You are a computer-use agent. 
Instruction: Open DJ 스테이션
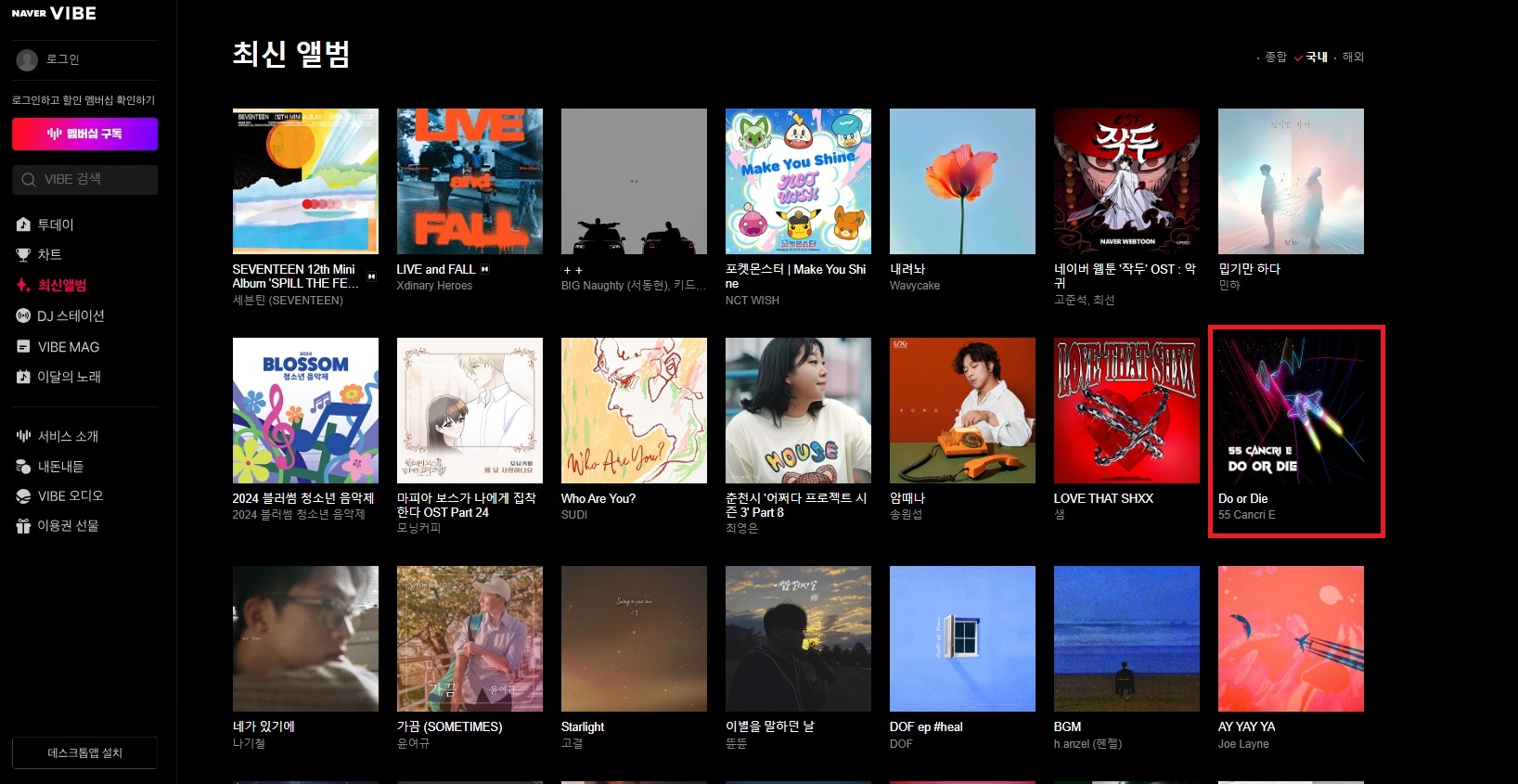tap(70, 315)
